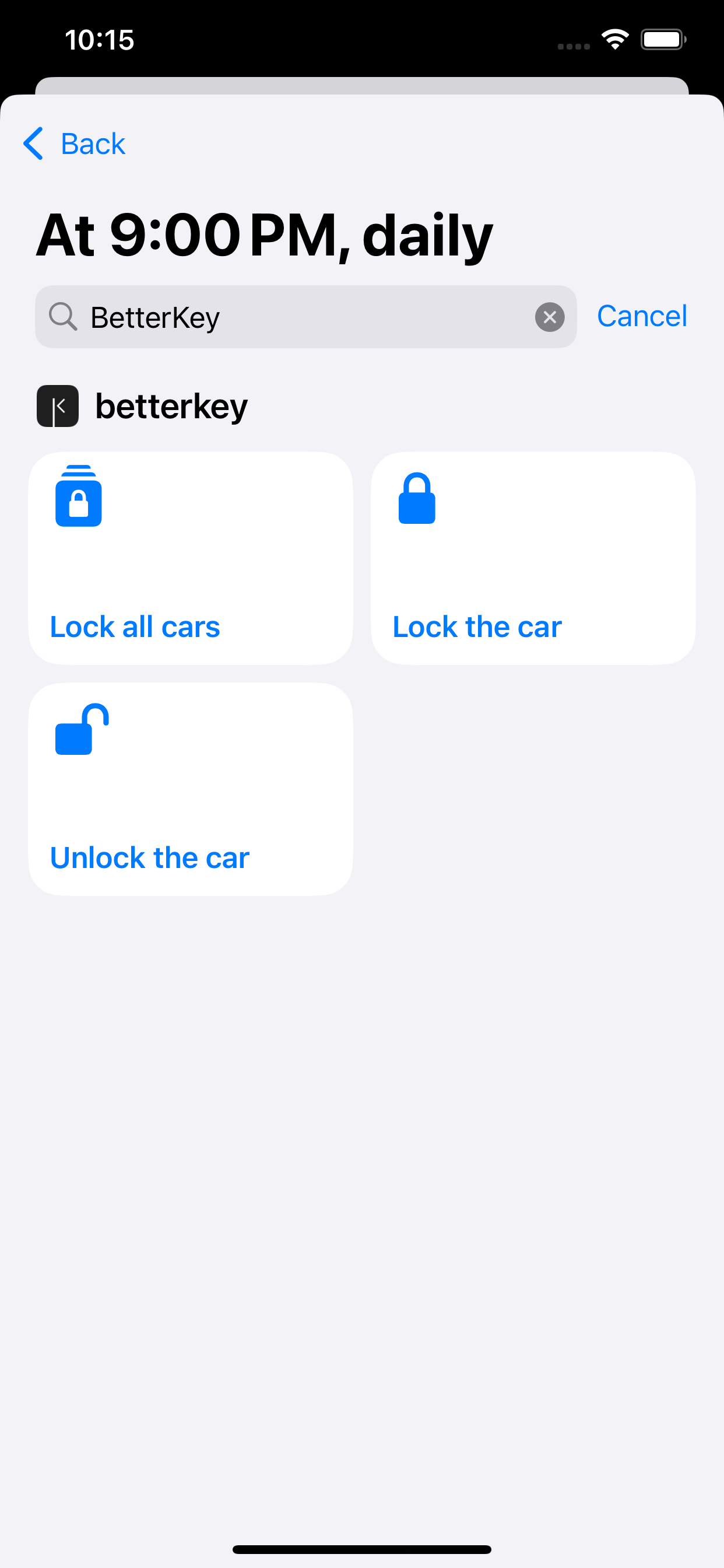Clear the search text
The height and width of the screenshot is (1568, 724).
click(549, 317)
